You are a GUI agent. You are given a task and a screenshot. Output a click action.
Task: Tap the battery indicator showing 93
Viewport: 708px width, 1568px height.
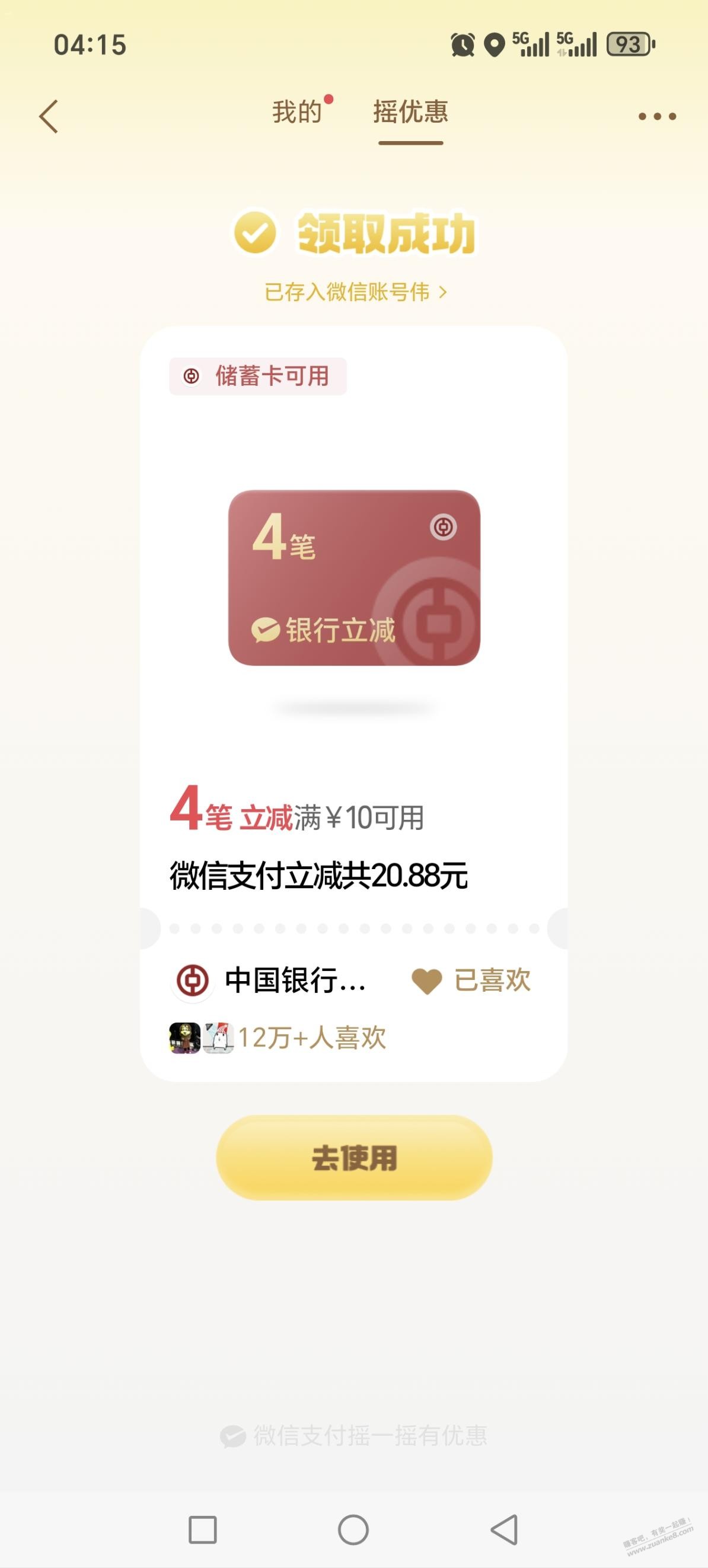tap(630, 44)
